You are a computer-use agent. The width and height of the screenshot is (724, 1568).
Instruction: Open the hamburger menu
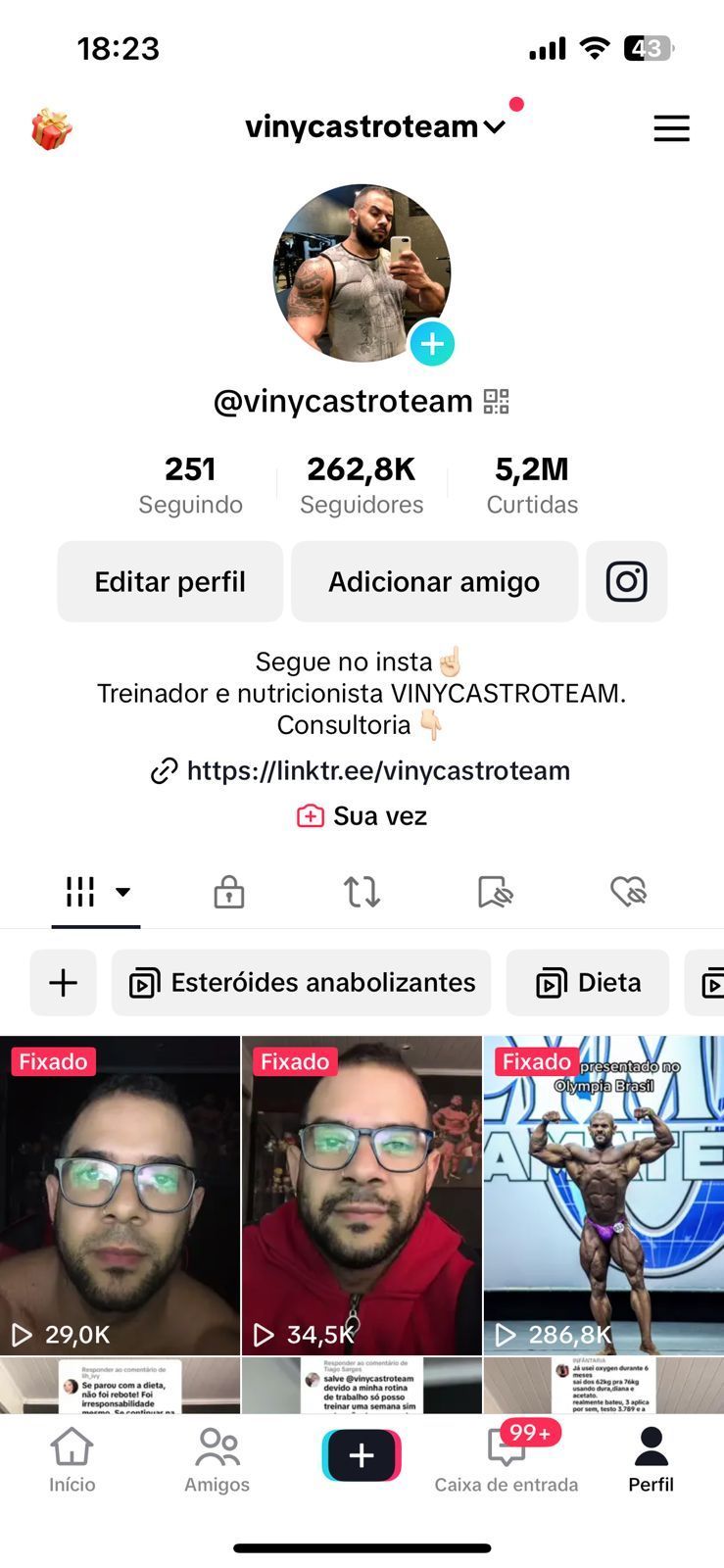(671, 128)
